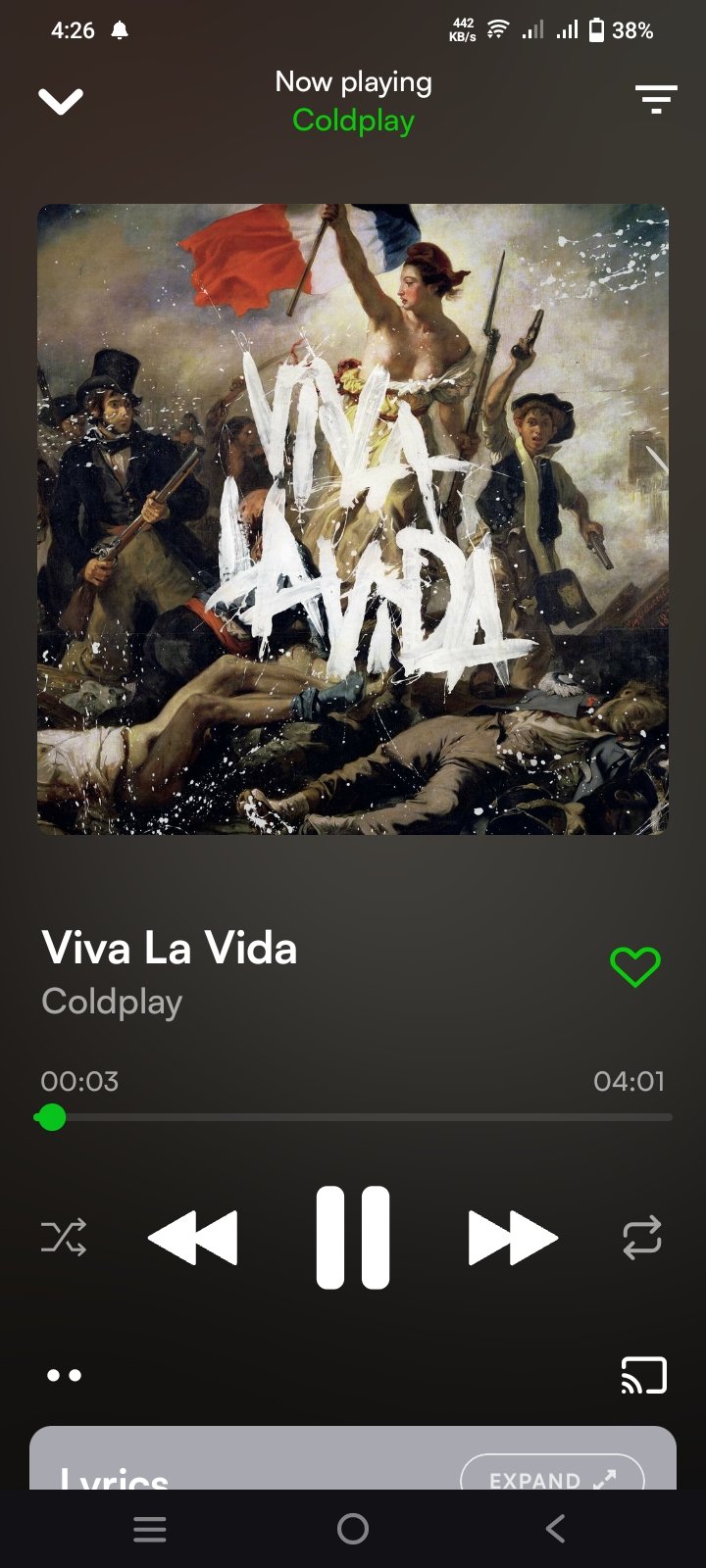Pause the current song
Screen dimensions: 706x1568
click(x=353, y=1238)
